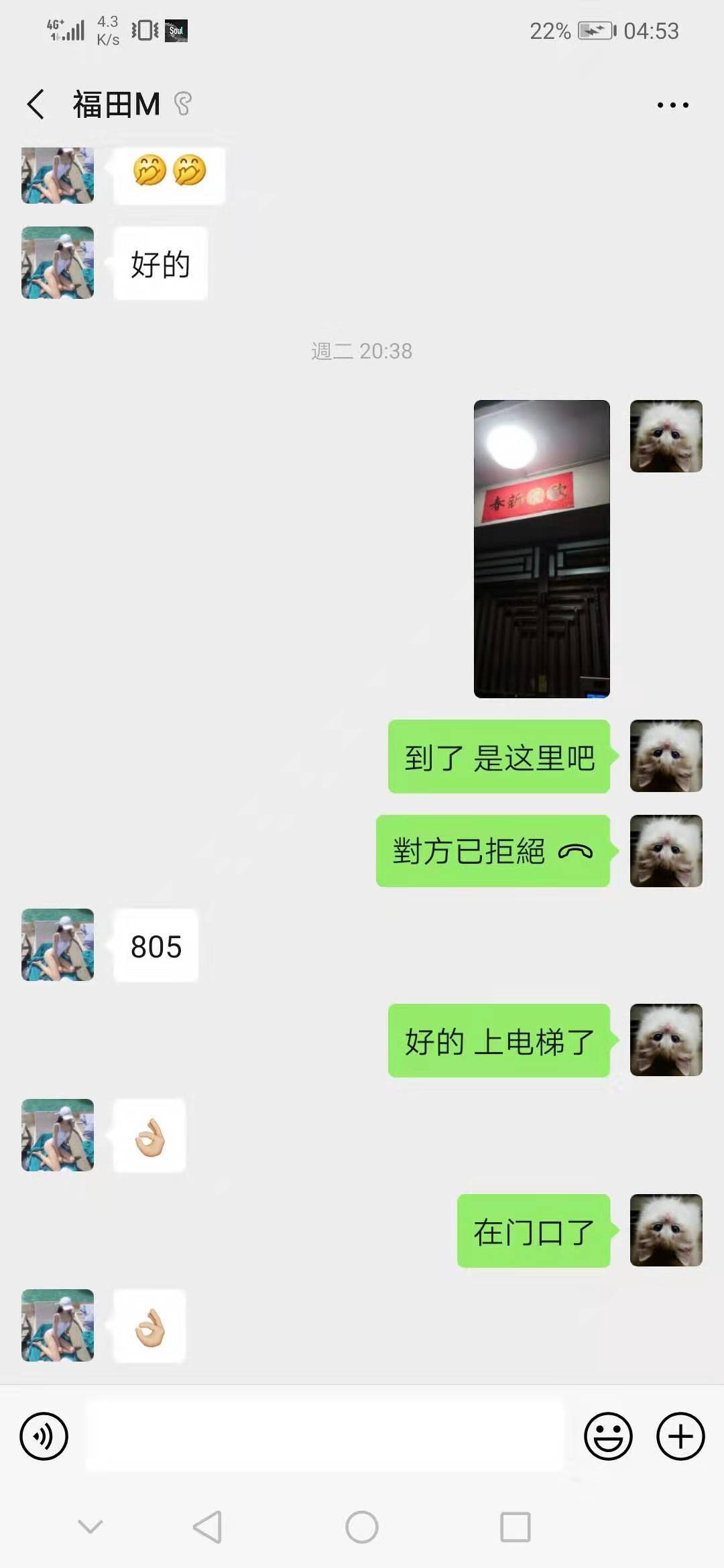Open contact avatar beside the 805 message
724x1568 pixels.
pos(58,945)
